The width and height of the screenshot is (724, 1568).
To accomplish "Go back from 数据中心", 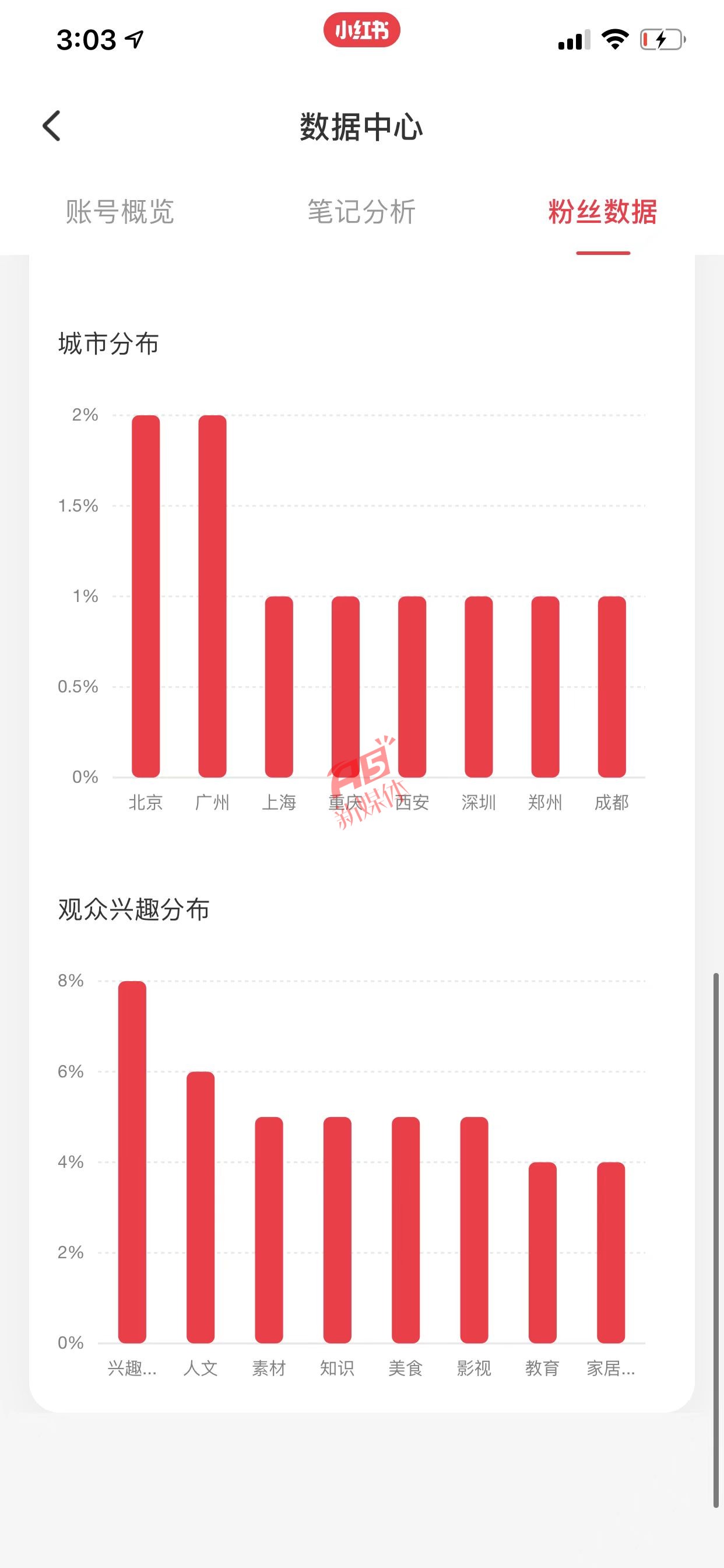I will pos(52,126).
